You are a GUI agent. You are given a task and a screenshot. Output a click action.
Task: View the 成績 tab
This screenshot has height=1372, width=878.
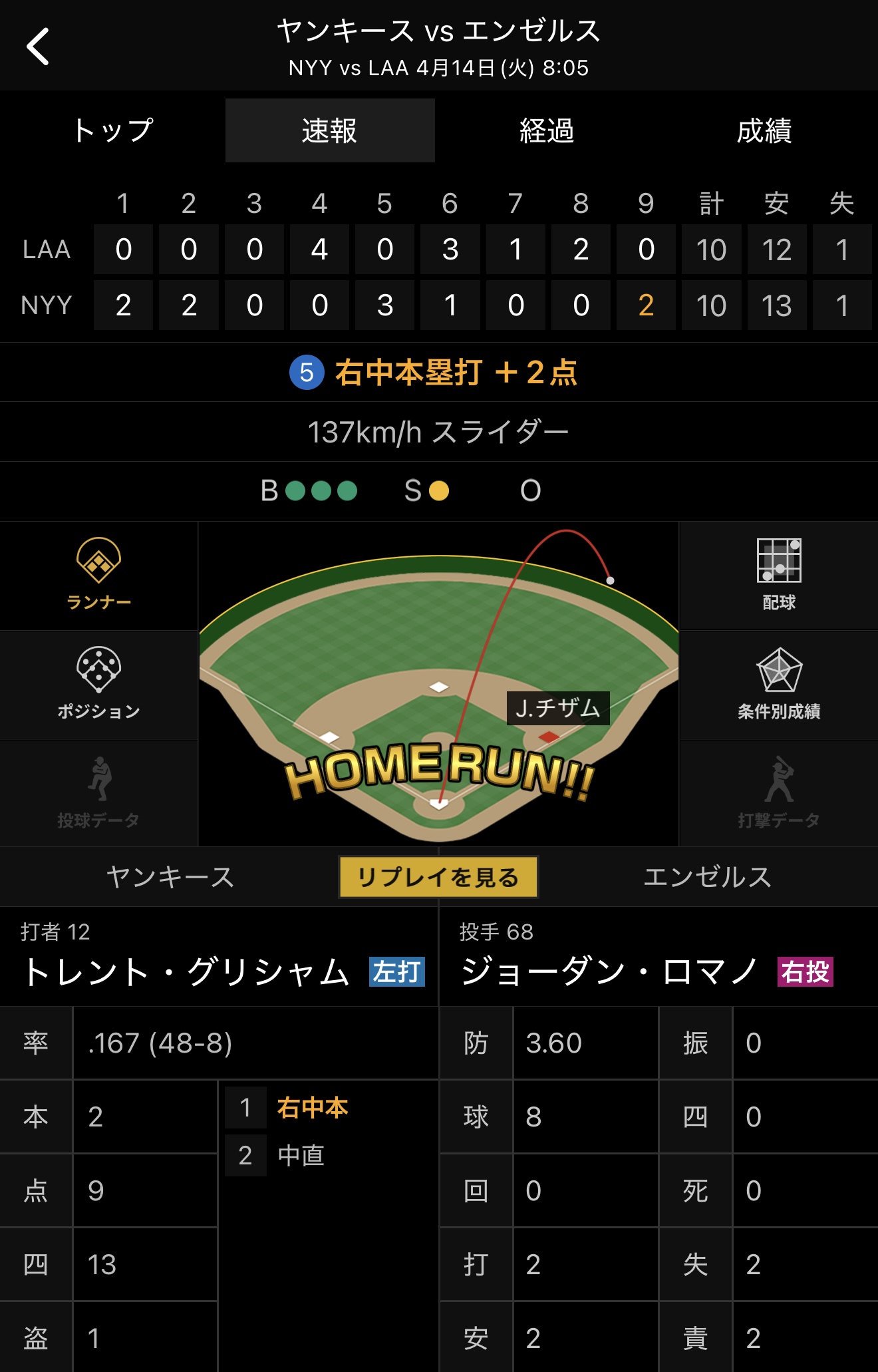(764, 130)
